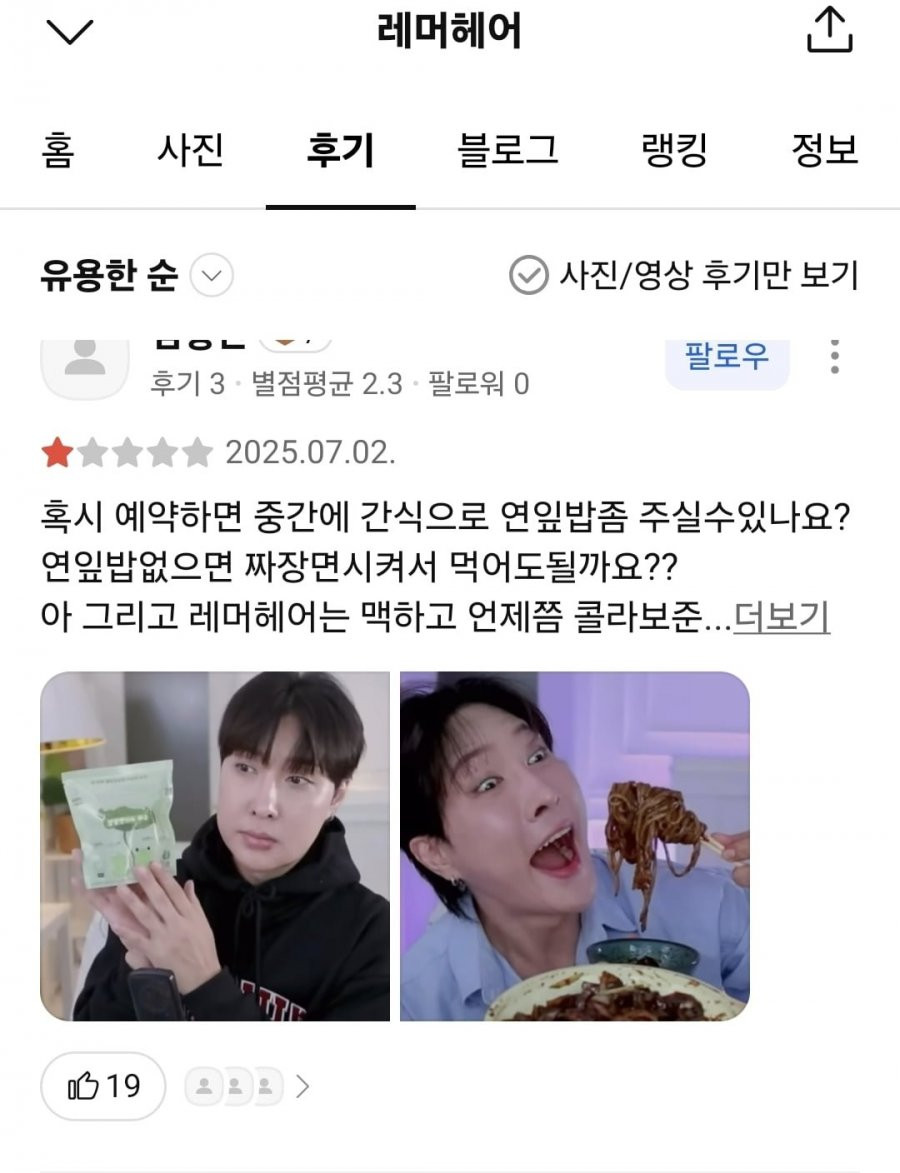The height and width of the screenshot is (1173, 900).
Task: Follow the reviewer with 팔로우
Action: tap(727, 357)
